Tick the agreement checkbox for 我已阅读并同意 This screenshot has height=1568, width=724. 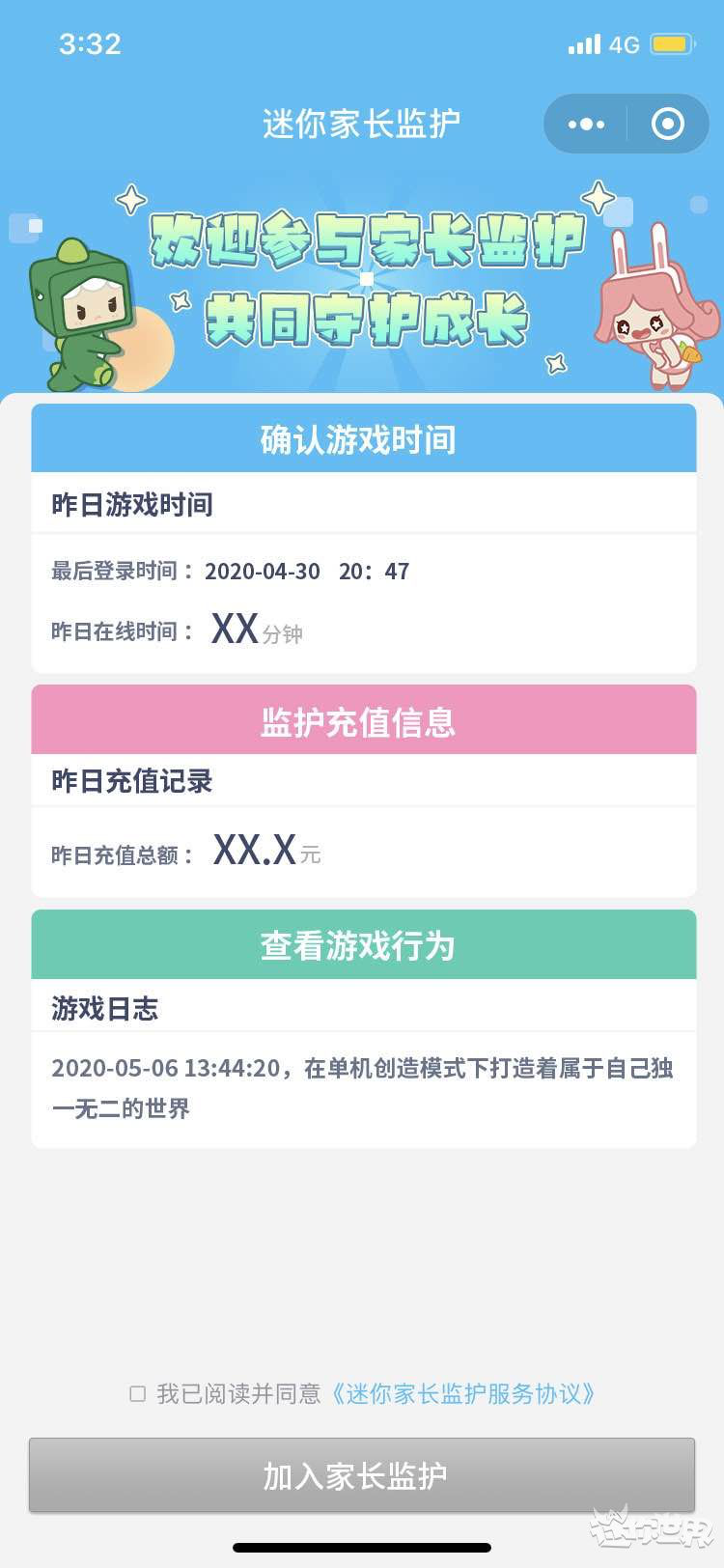(x=138, y=1393)
